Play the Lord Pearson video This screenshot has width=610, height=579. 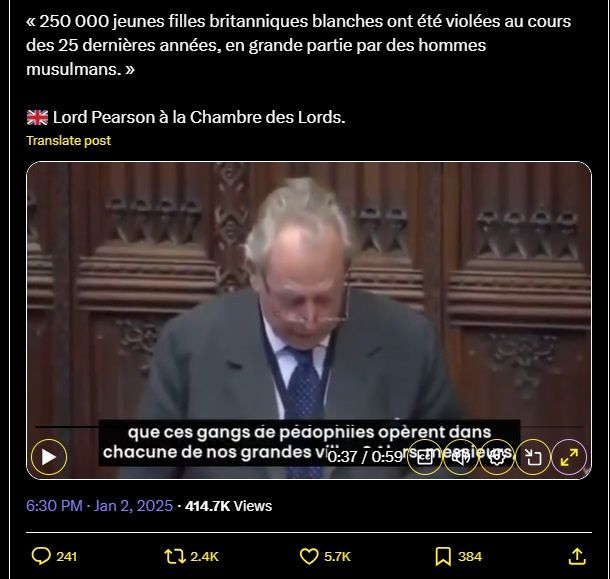coord(47,457)
